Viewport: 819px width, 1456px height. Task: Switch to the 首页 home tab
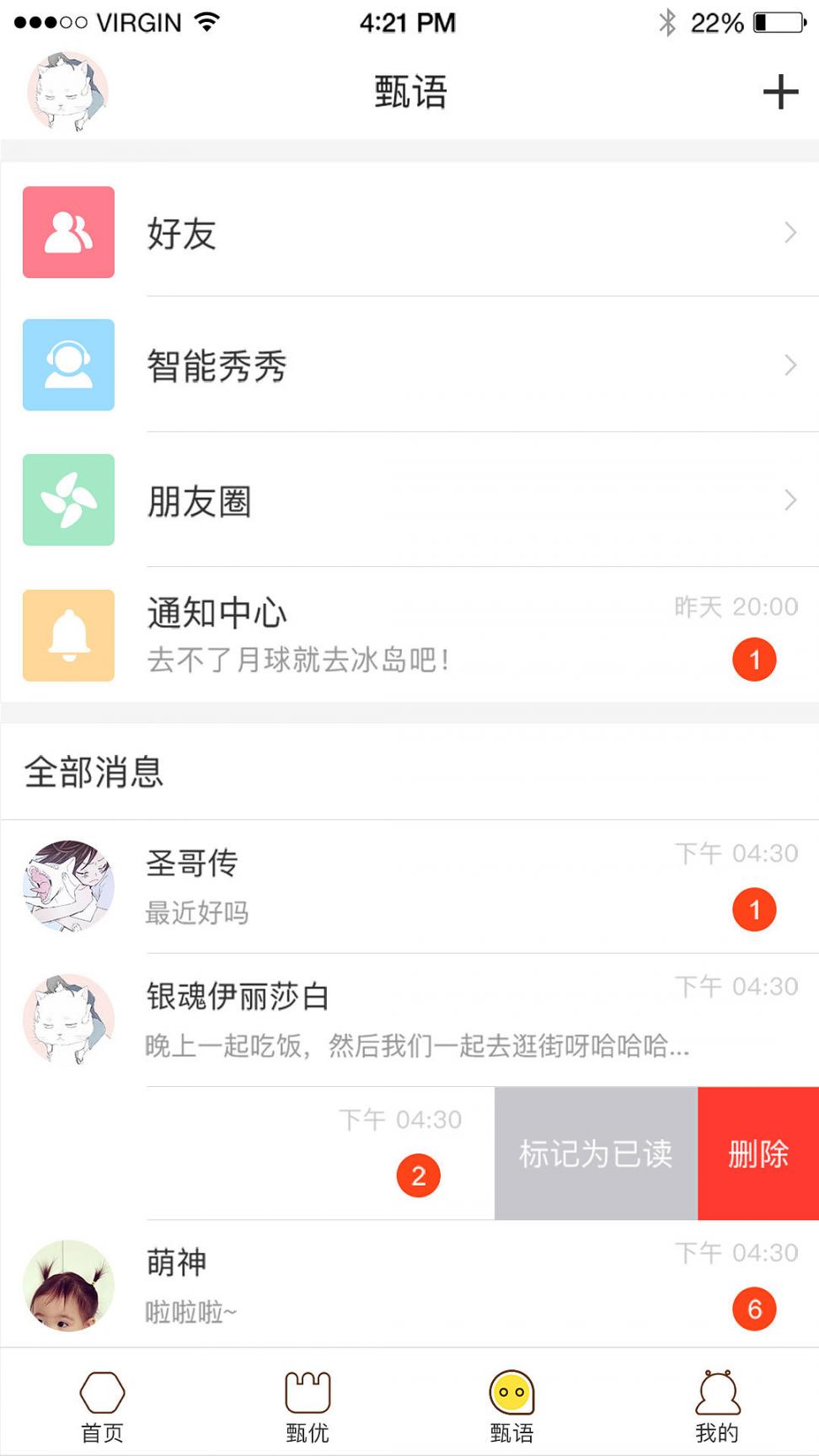[102, 1404]
